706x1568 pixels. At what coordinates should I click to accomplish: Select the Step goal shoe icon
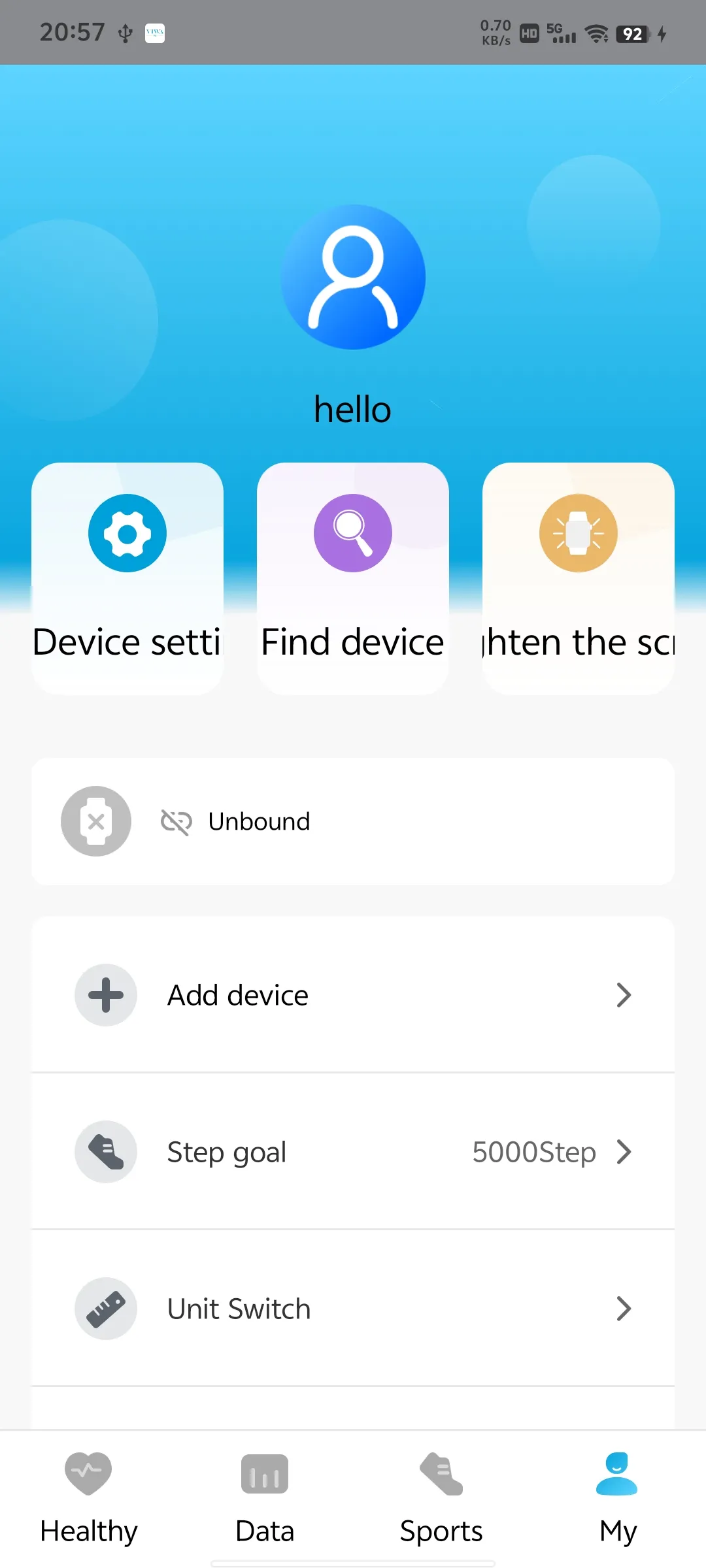tap(106, 1152)
